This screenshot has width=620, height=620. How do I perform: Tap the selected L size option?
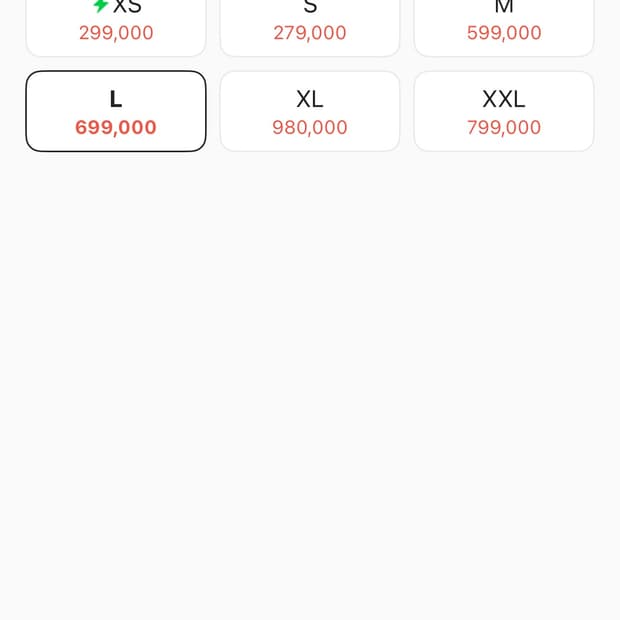(116, 111)
